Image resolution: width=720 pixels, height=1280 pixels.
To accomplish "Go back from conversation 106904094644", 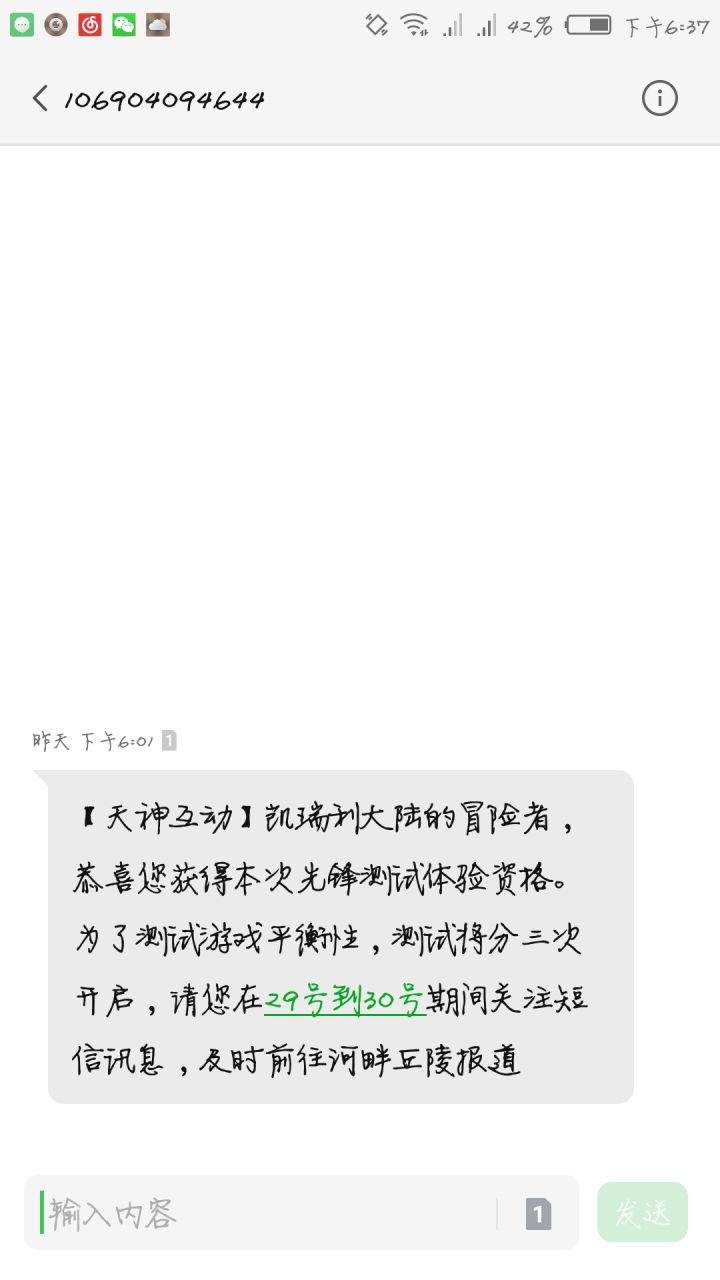I will tap(40, 98).
